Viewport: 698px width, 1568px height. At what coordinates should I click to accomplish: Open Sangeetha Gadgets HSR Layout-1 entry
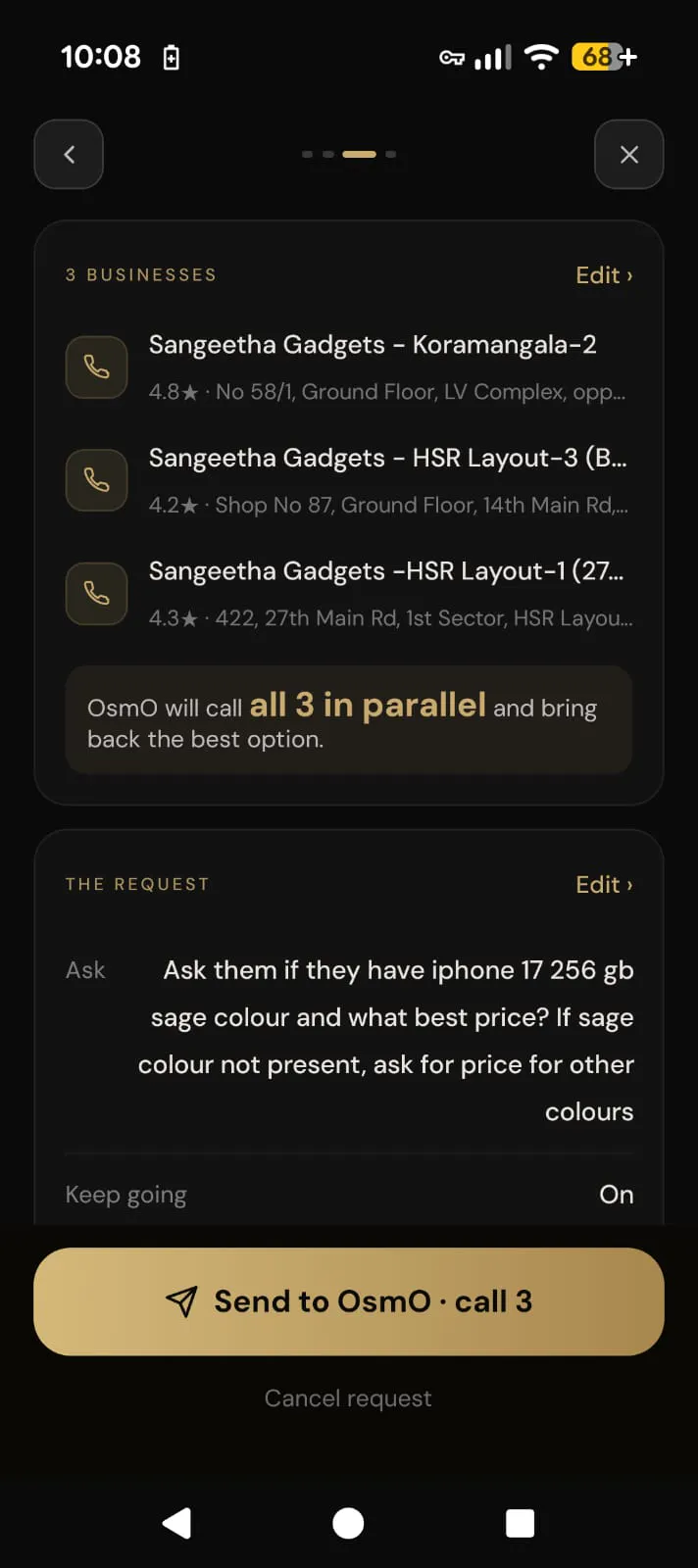pyautogui.click(x=349, y=594)
